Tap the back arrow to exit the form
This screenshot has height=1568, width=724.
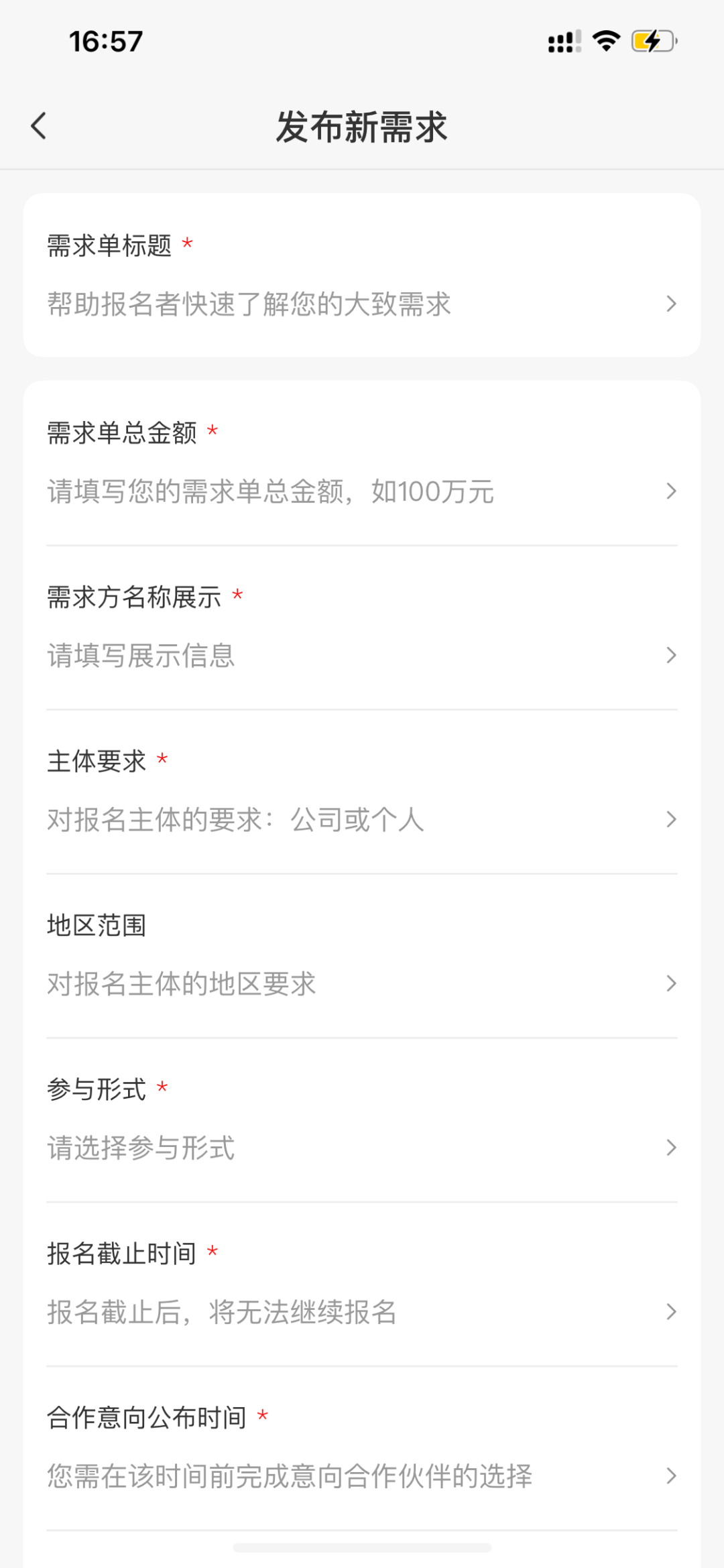(x=38, y=126)
